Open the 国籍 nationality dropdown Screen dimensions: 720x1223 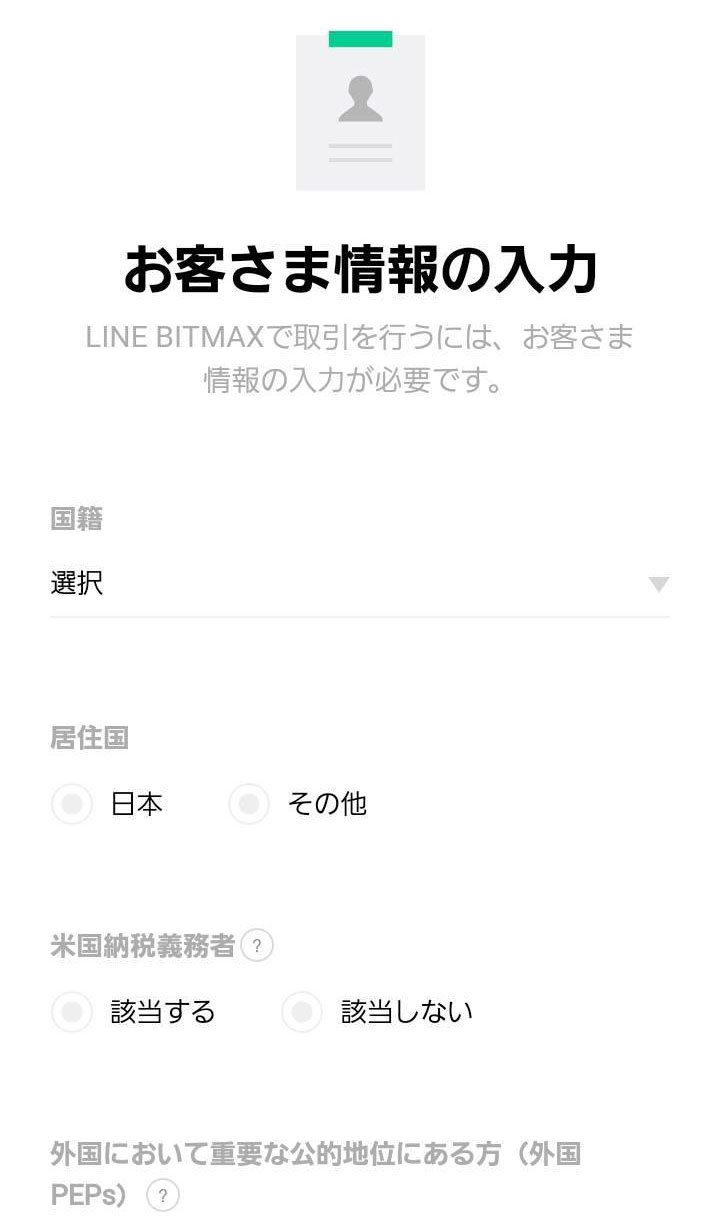pyautogui.click(x=359, y=584)
